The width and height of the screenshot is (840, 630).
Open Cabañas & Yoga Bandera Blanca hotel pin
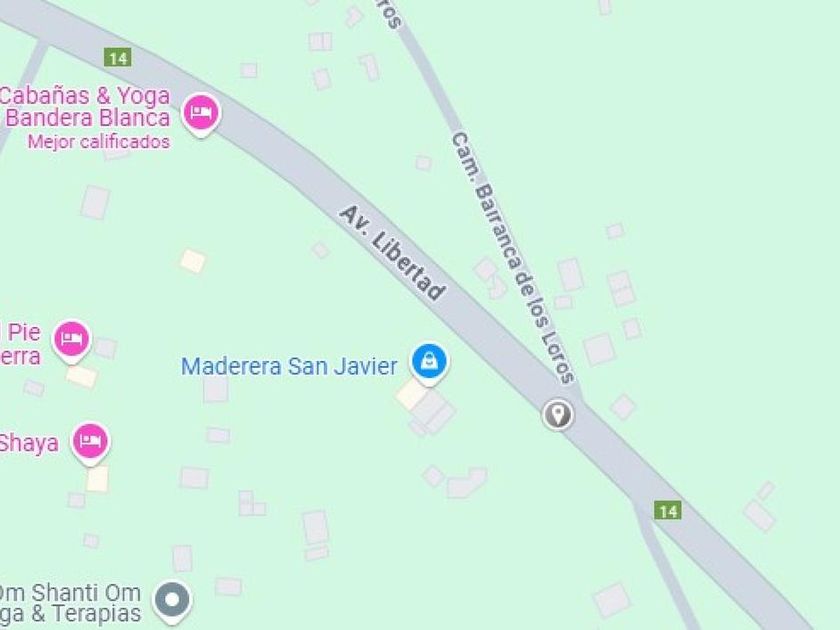(x=202, y=112)
